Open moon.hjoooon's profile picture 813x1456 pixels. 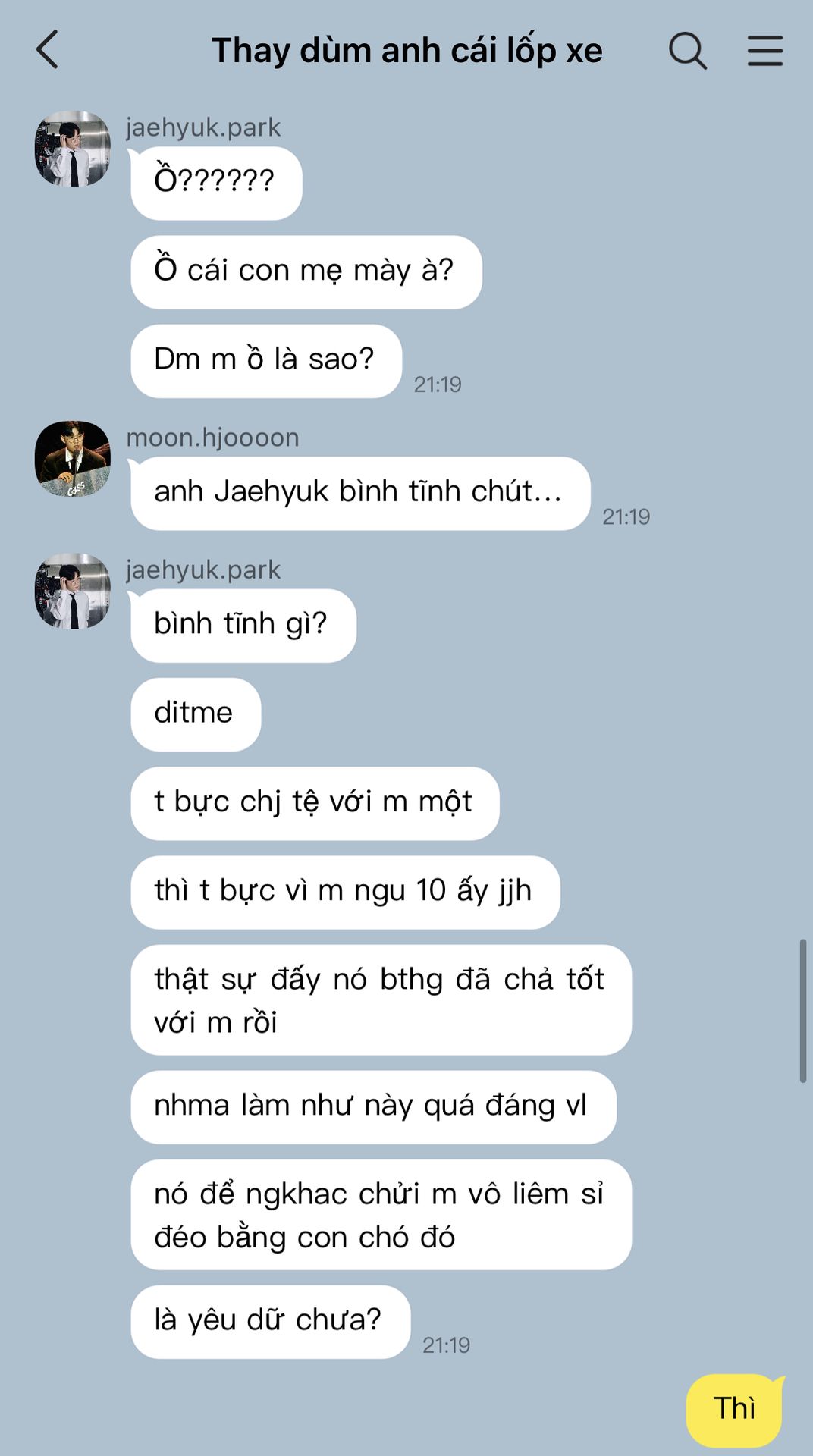pos(73,459)
